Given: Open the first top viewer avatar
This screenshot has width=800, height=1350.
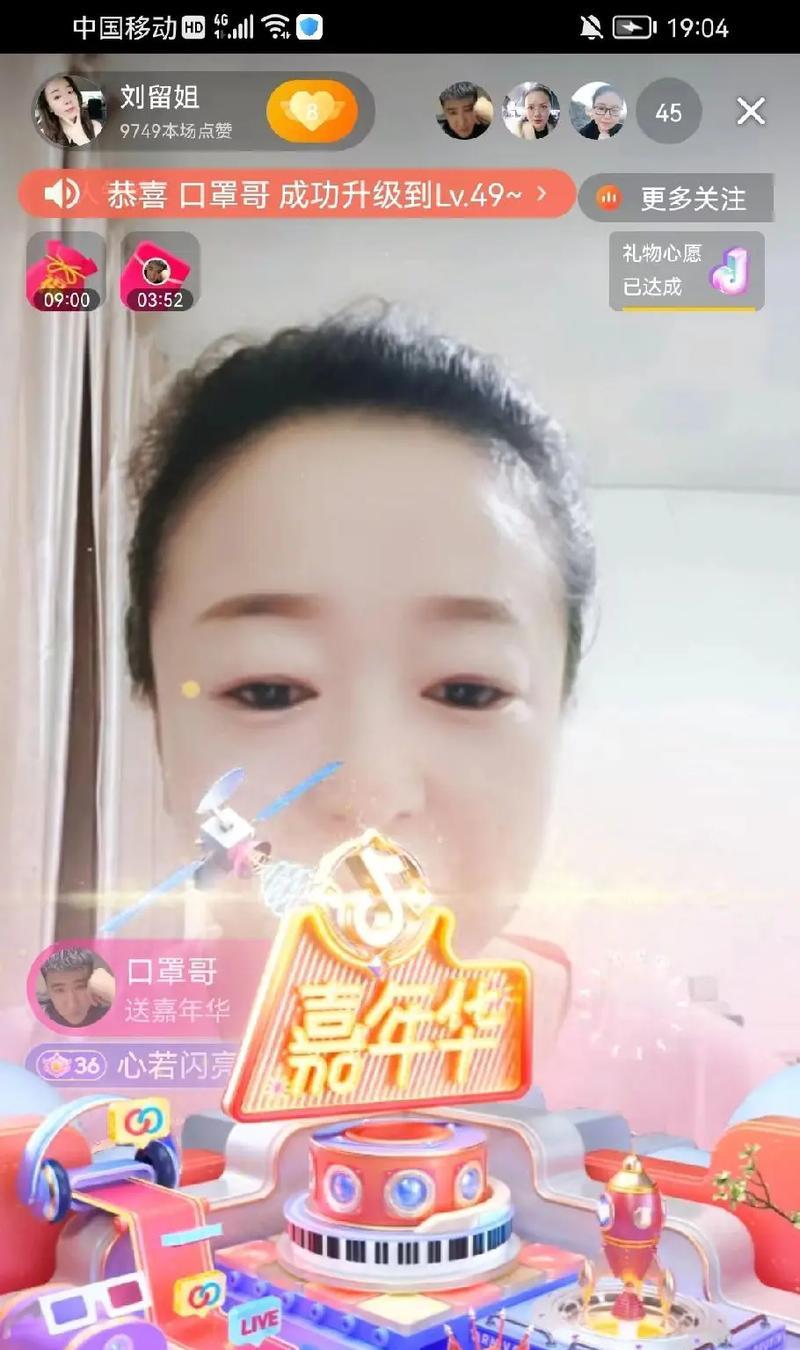Looking at the screenshot, I should click(464, 111).
